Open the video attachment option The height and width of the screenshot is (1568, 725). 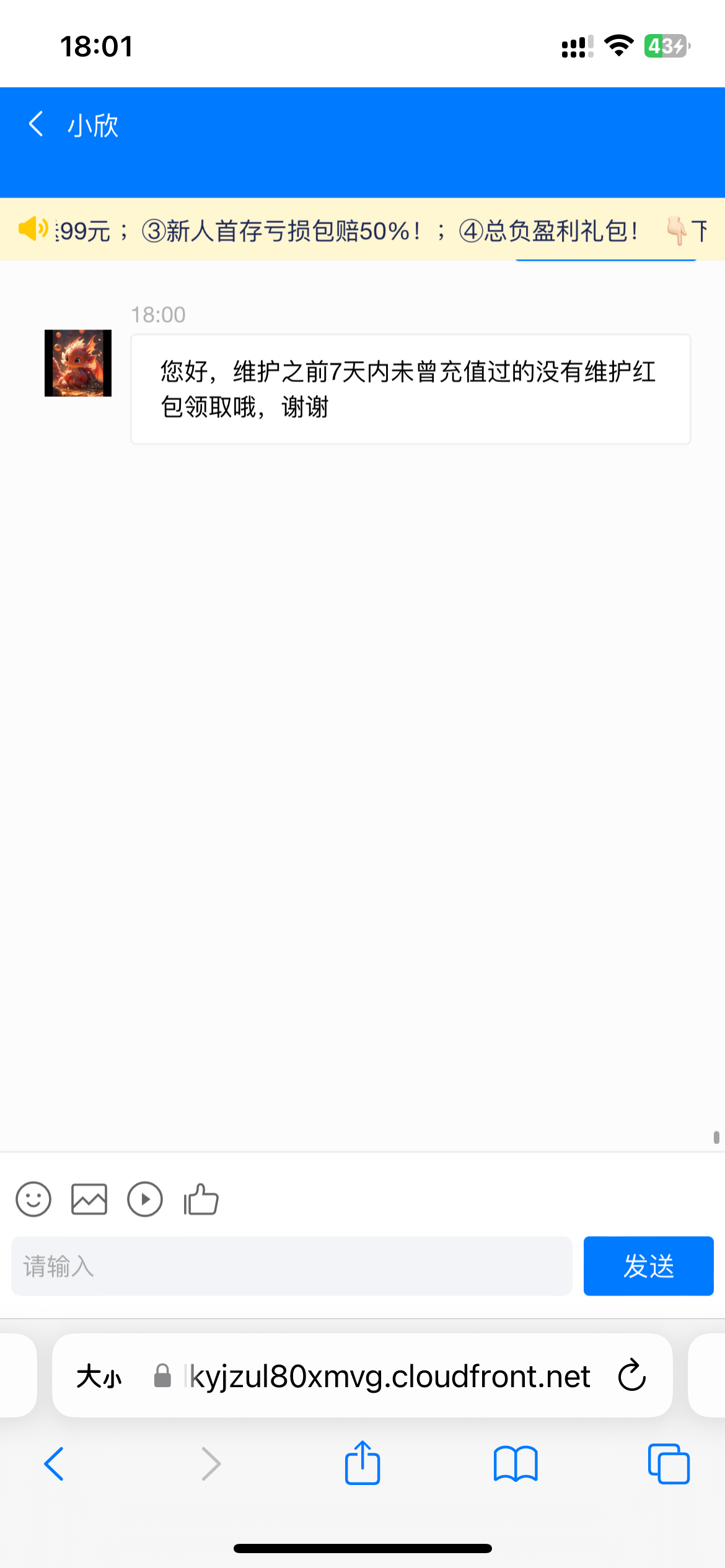pos(145,1200)
